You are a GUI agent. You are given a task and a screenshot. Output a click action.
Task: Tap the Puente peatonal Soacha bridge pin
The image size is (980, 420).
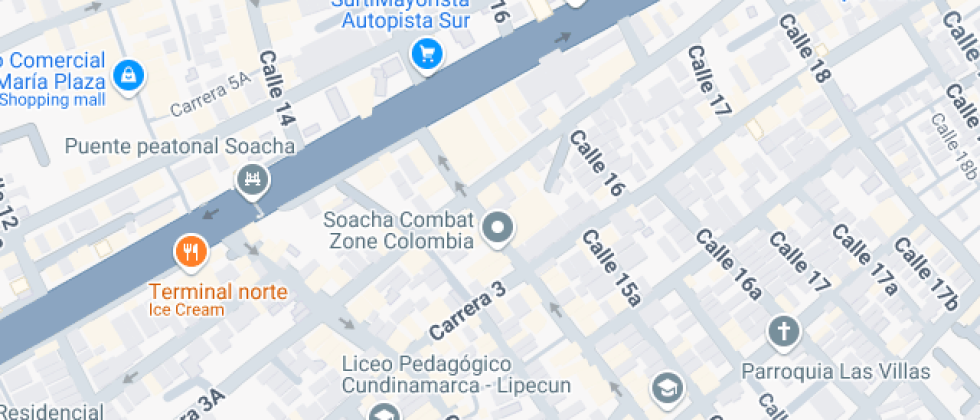click(x=251, y=180)
